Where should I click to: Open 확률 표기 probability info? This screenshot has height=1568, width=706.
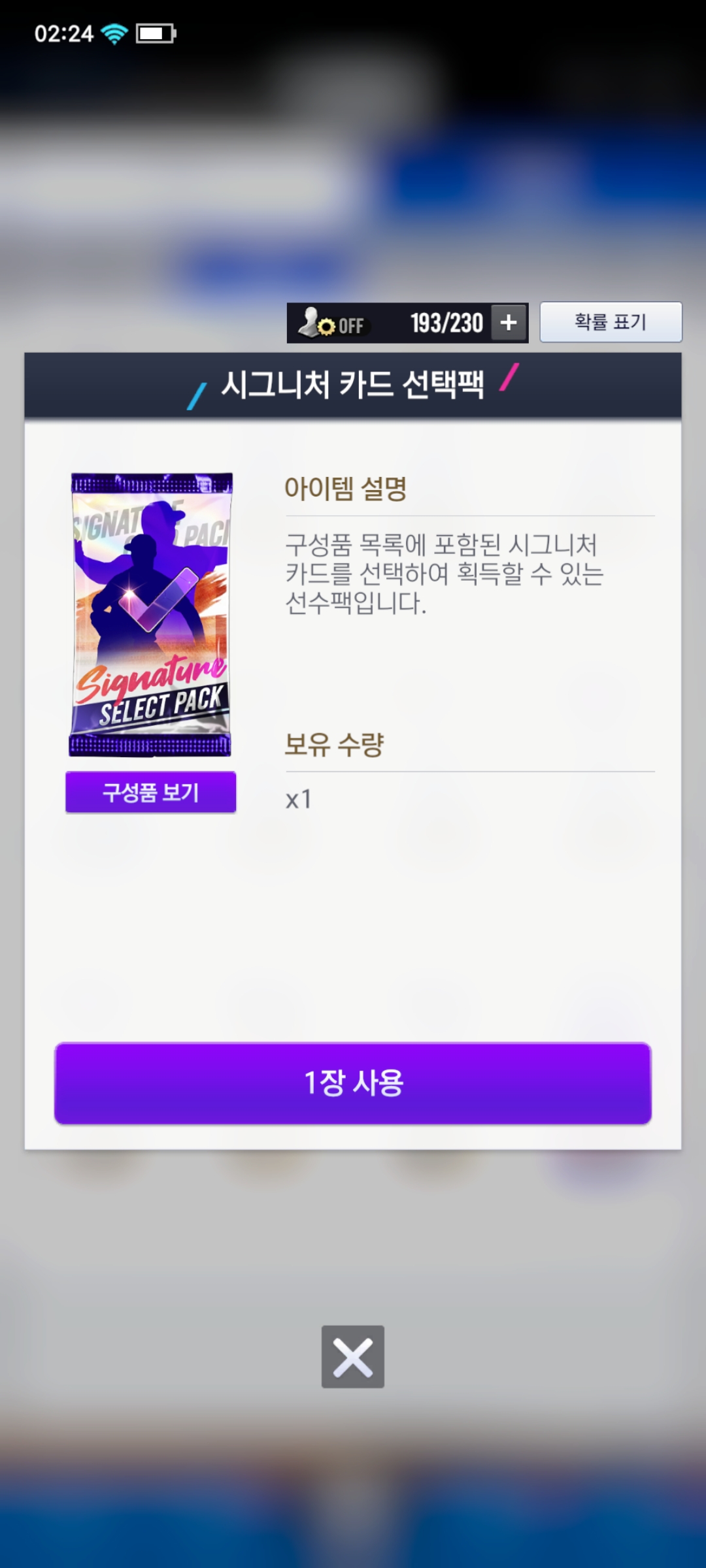tap(611, 322)
